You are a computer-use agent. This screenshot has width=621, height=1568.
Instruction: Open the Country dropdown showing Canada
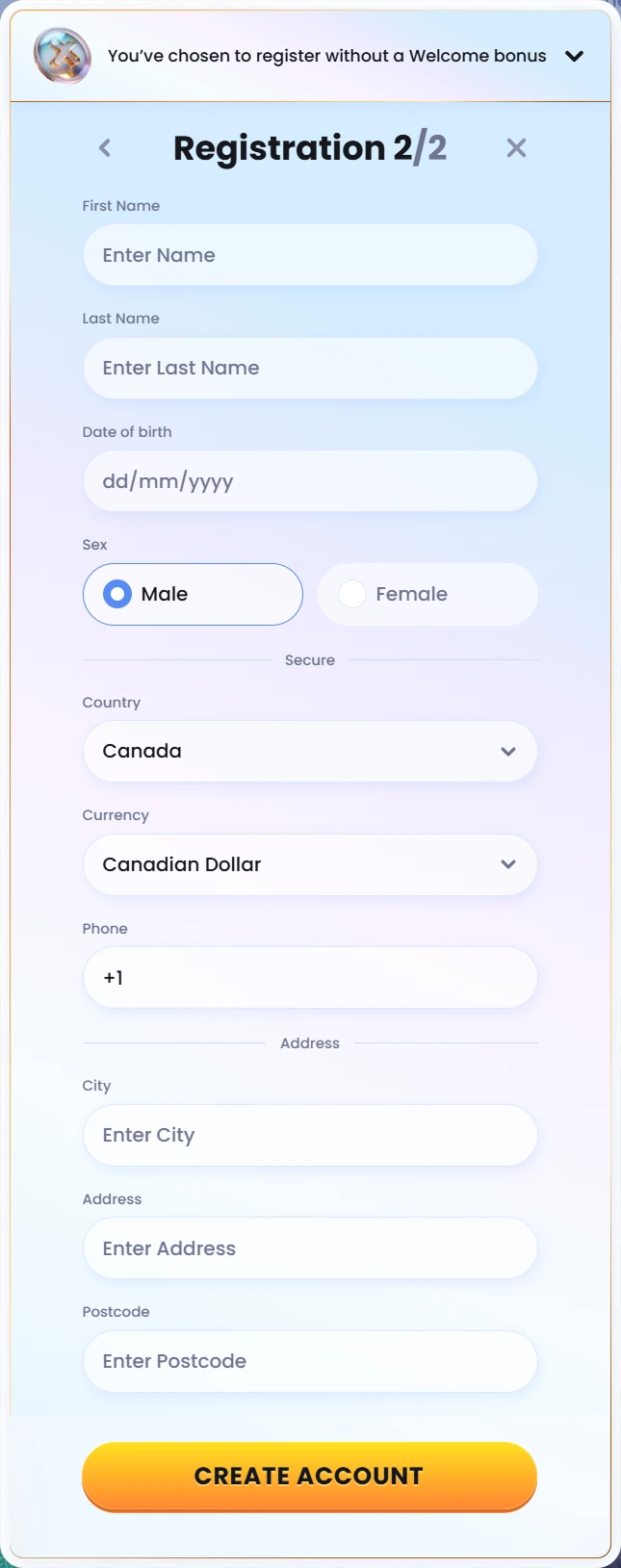(x=309, y=751)
